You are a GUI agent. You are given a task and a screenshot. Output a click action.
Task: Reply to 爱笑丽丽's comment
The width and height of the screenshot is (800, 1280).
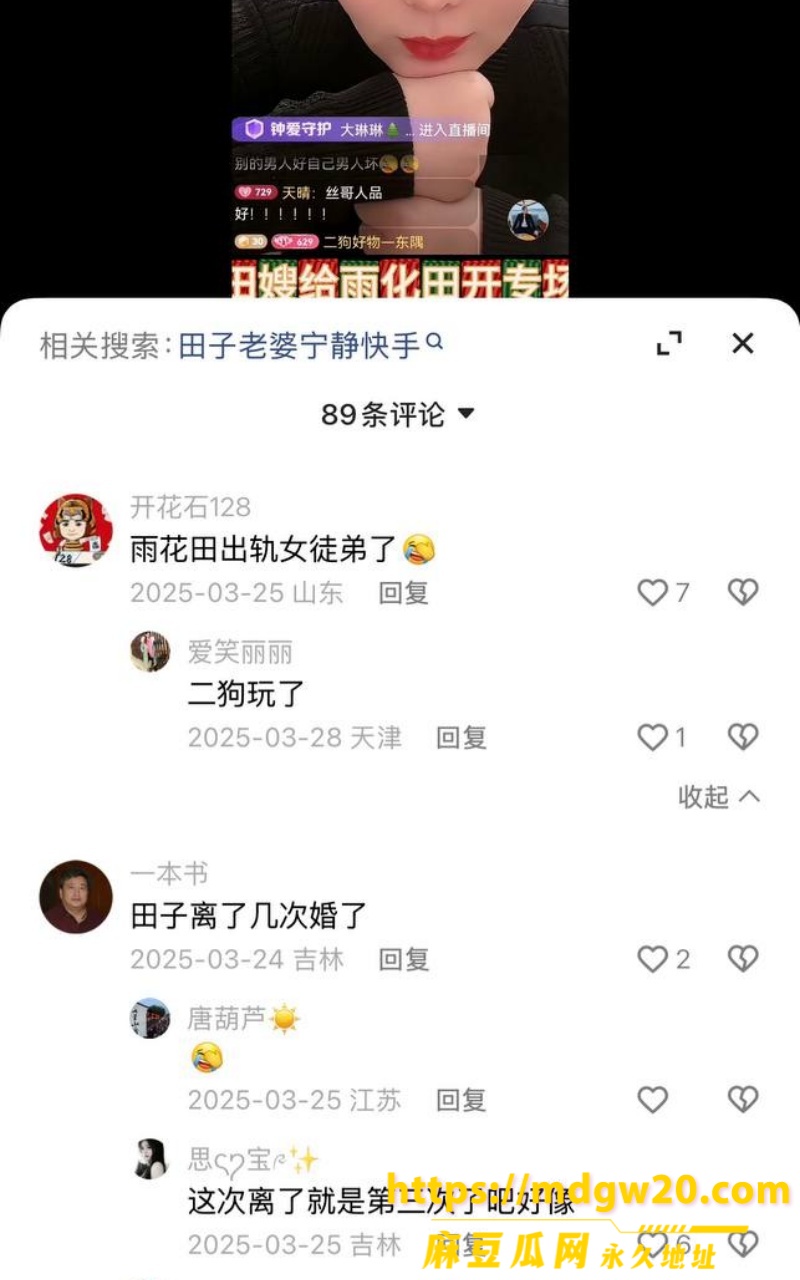point(462,738)
